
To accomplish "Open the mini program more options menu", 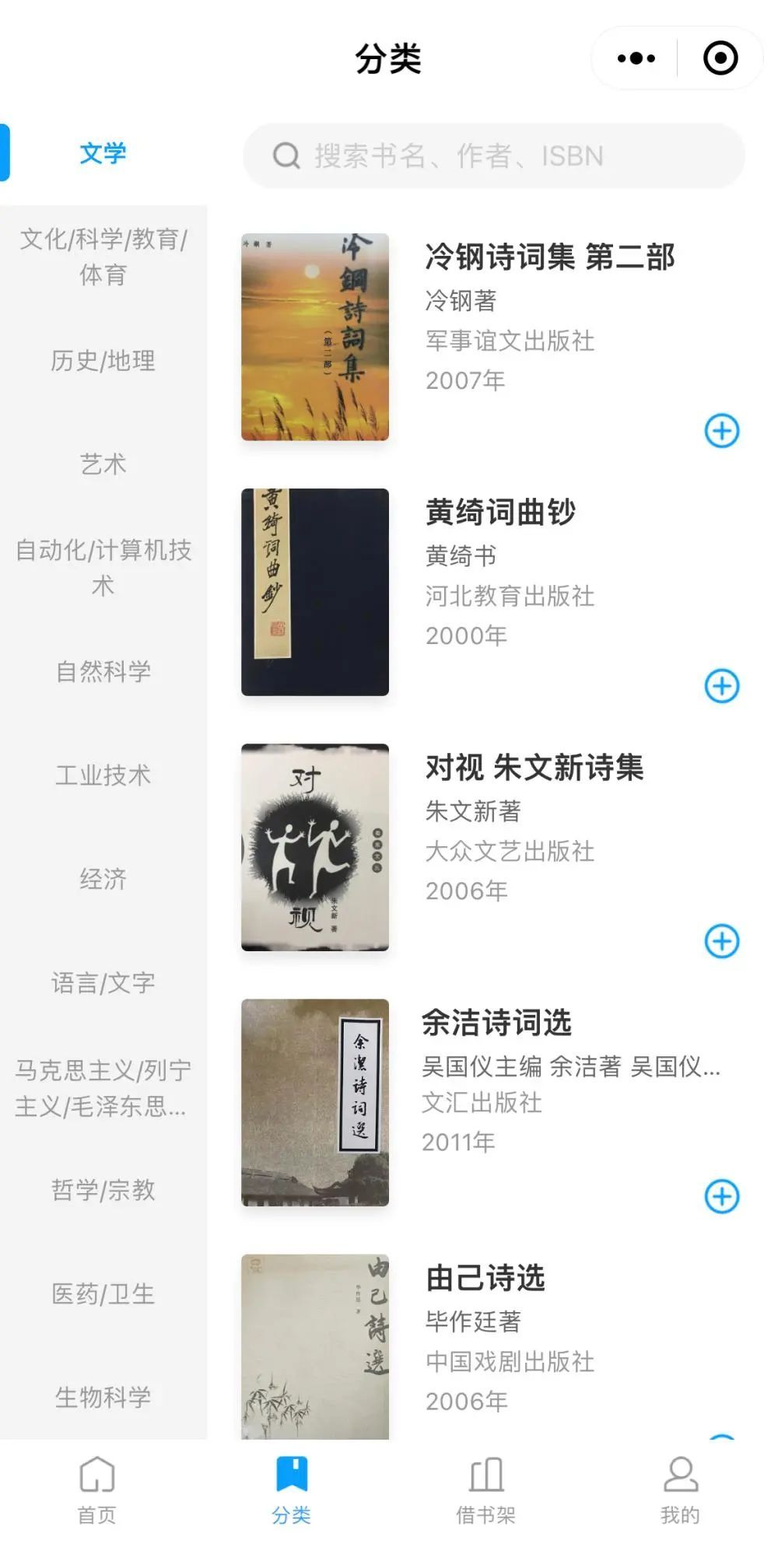I will coord(636,58).
